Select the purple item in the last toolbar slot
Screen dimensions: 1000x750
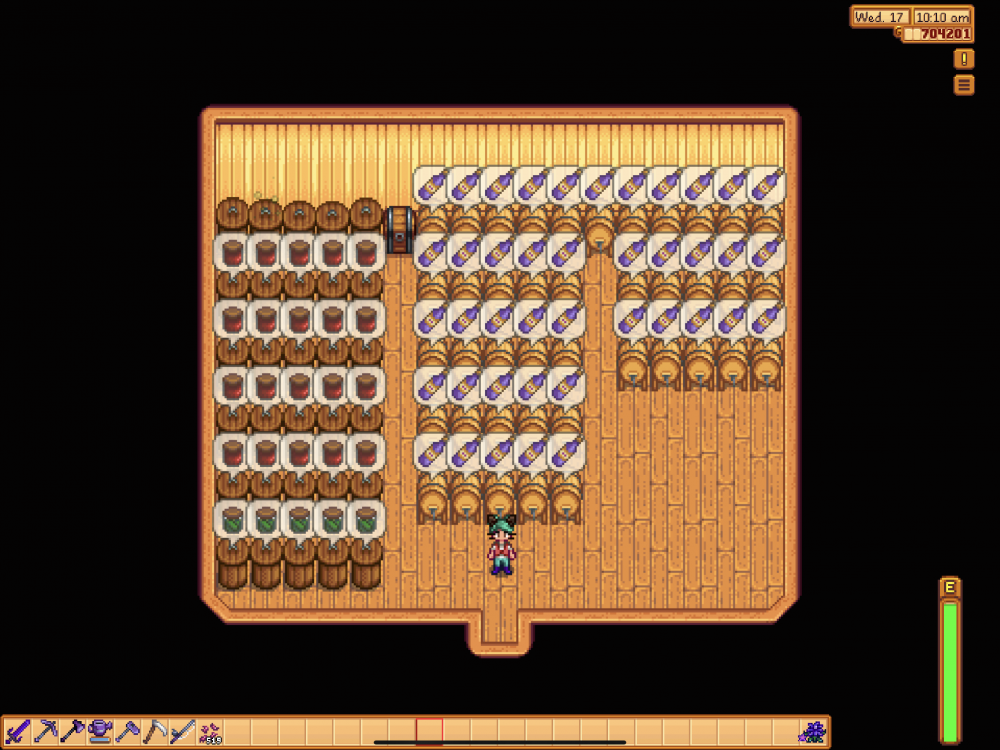(812, 732)
